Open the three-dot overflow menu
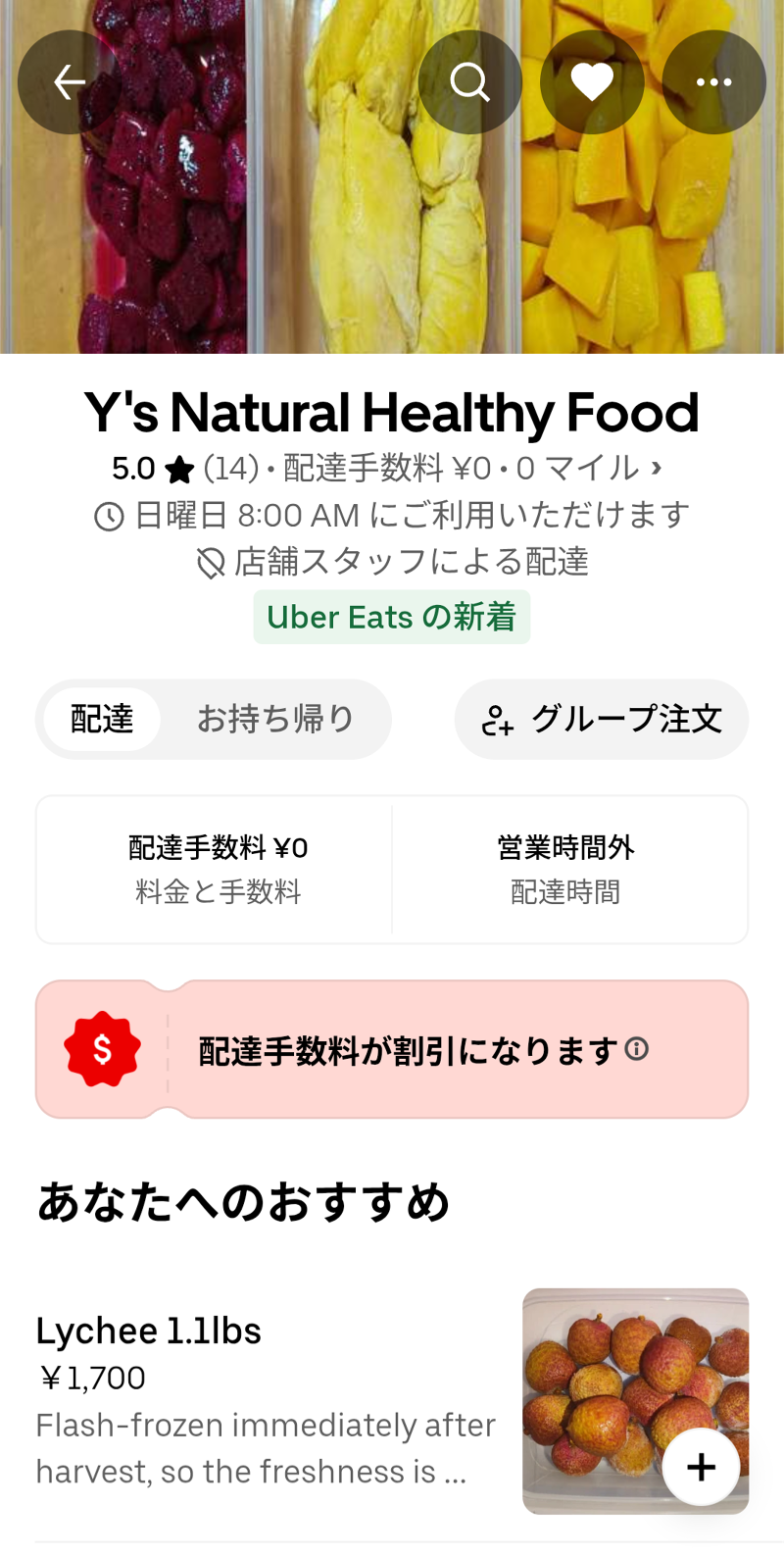This screenshot has height=1557, width=784. point(713,82)
